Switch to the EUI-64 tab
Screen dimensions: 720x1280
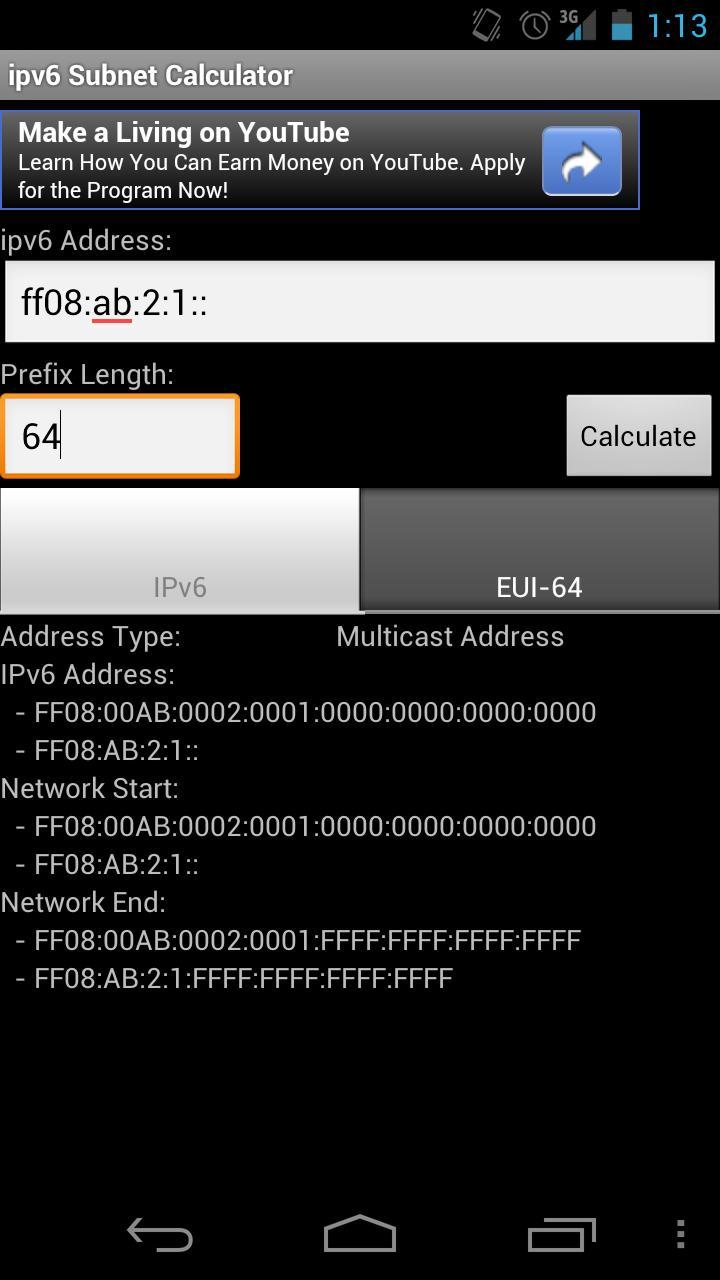(539, 550)
